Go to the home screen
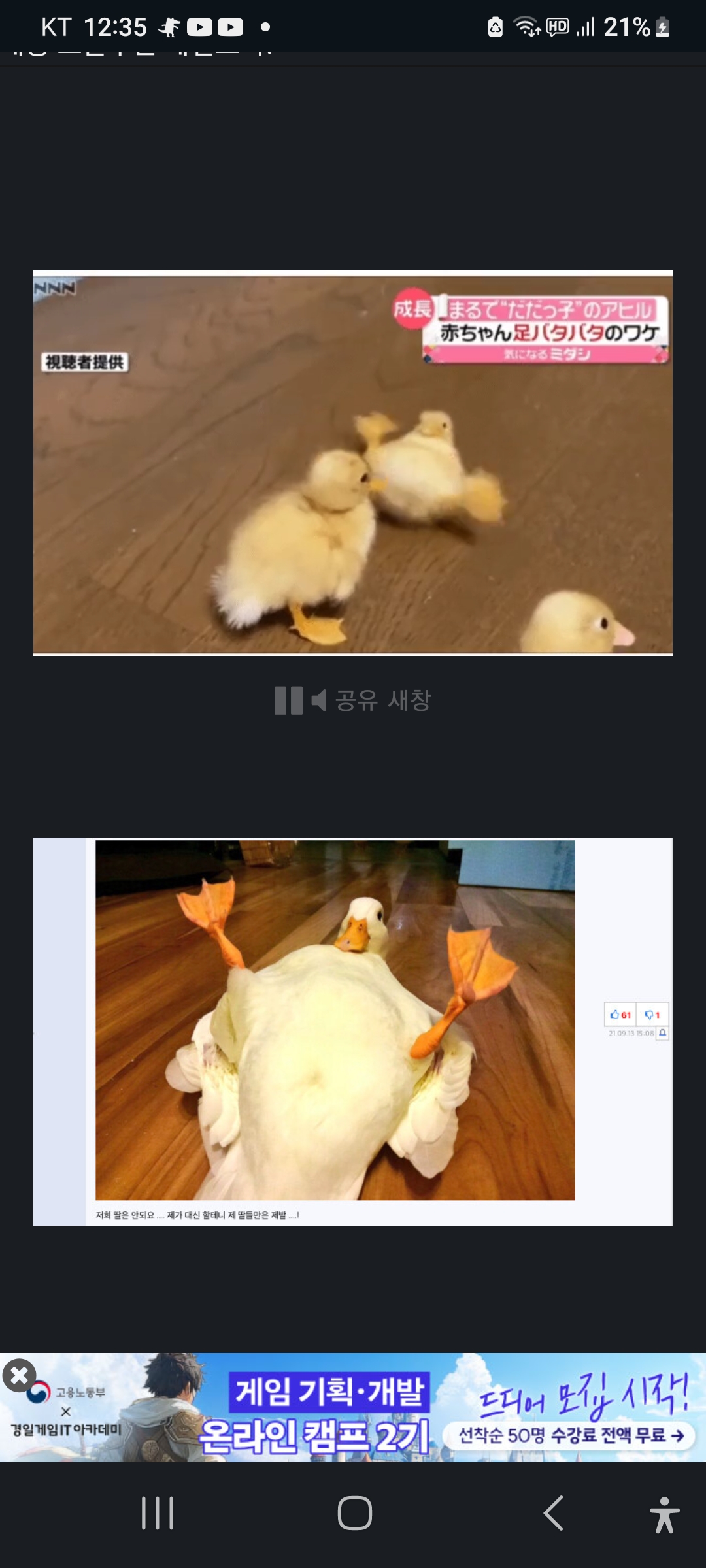Image resolution: width=706 pixels, height=1568 pixels. [354, 1513]
